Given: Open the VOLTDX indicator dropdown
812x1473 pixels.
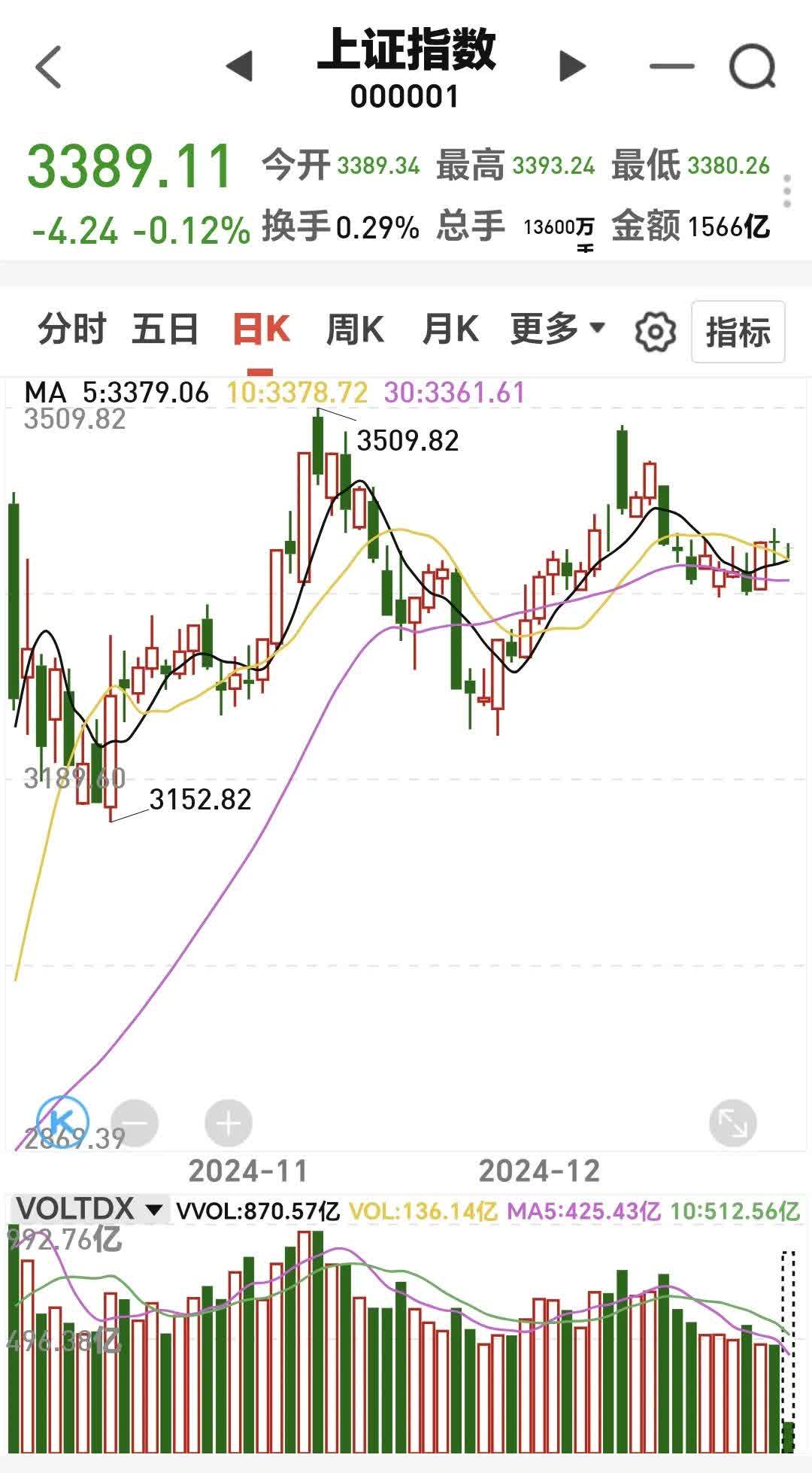Looking at the screenshot, I should click(89, 1210).
